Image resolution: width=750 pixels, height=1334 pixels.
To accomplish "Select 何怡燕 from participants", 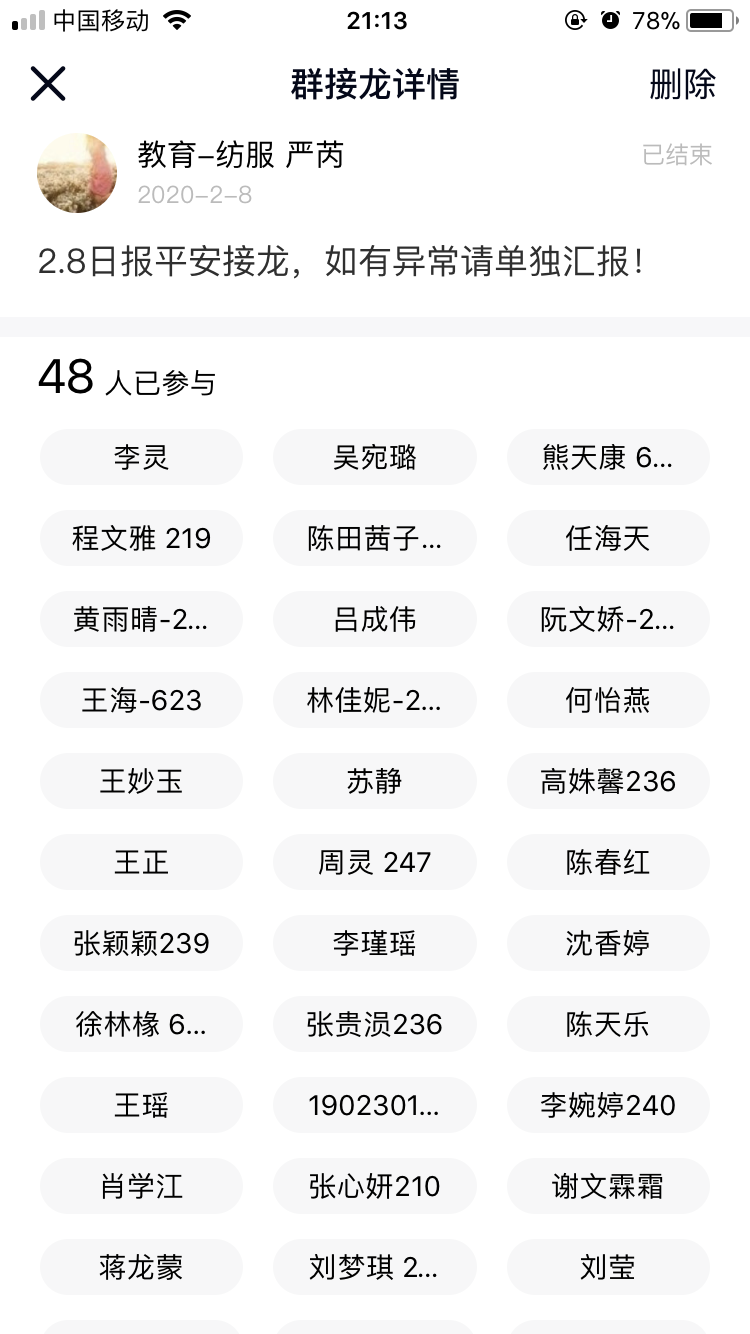I will (x=608, y=701).
